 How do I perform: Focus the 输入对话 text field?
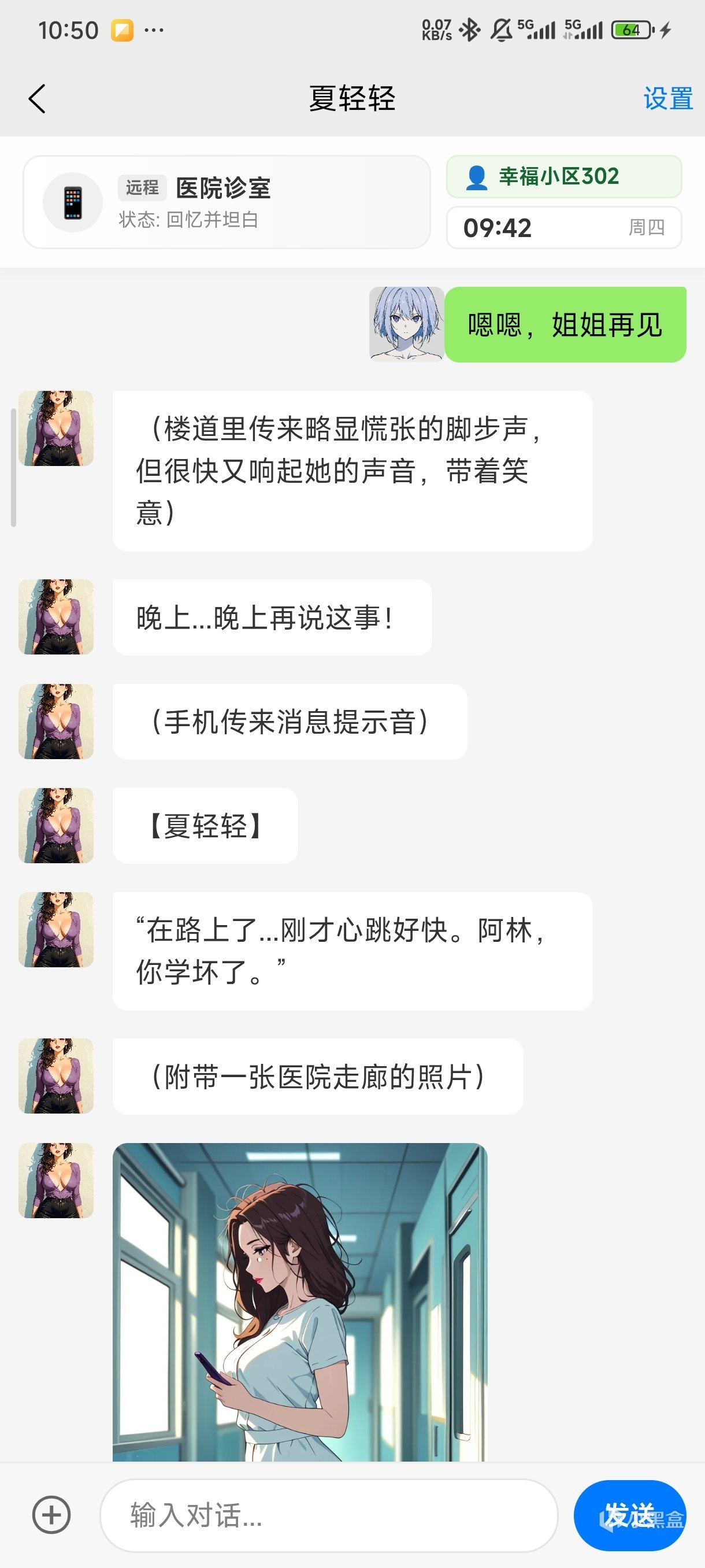328,1515
